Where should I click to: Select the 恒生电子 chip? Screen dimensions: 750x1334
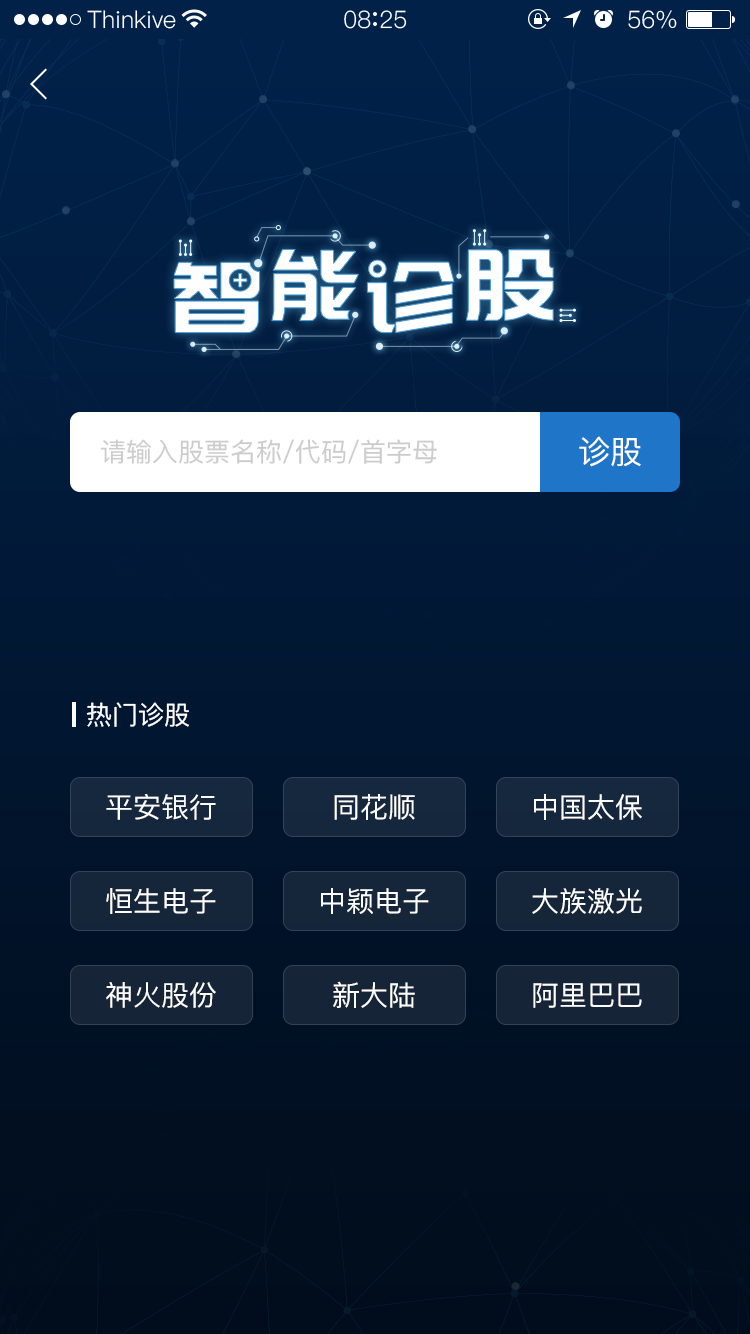161,901
